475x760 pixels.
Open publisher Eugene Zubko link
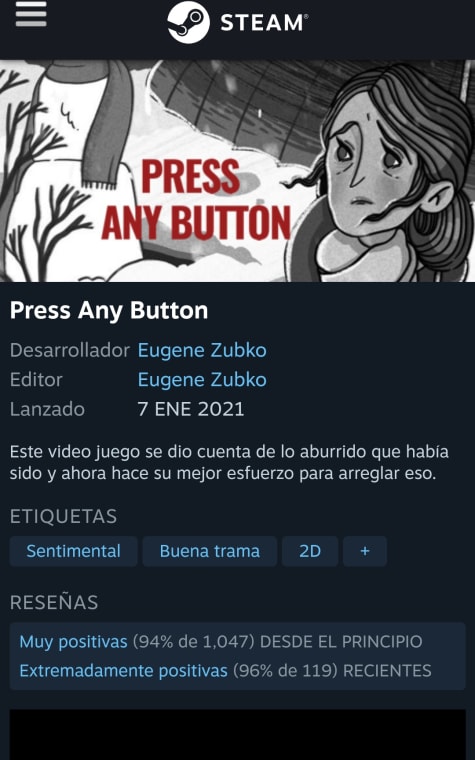202,380
